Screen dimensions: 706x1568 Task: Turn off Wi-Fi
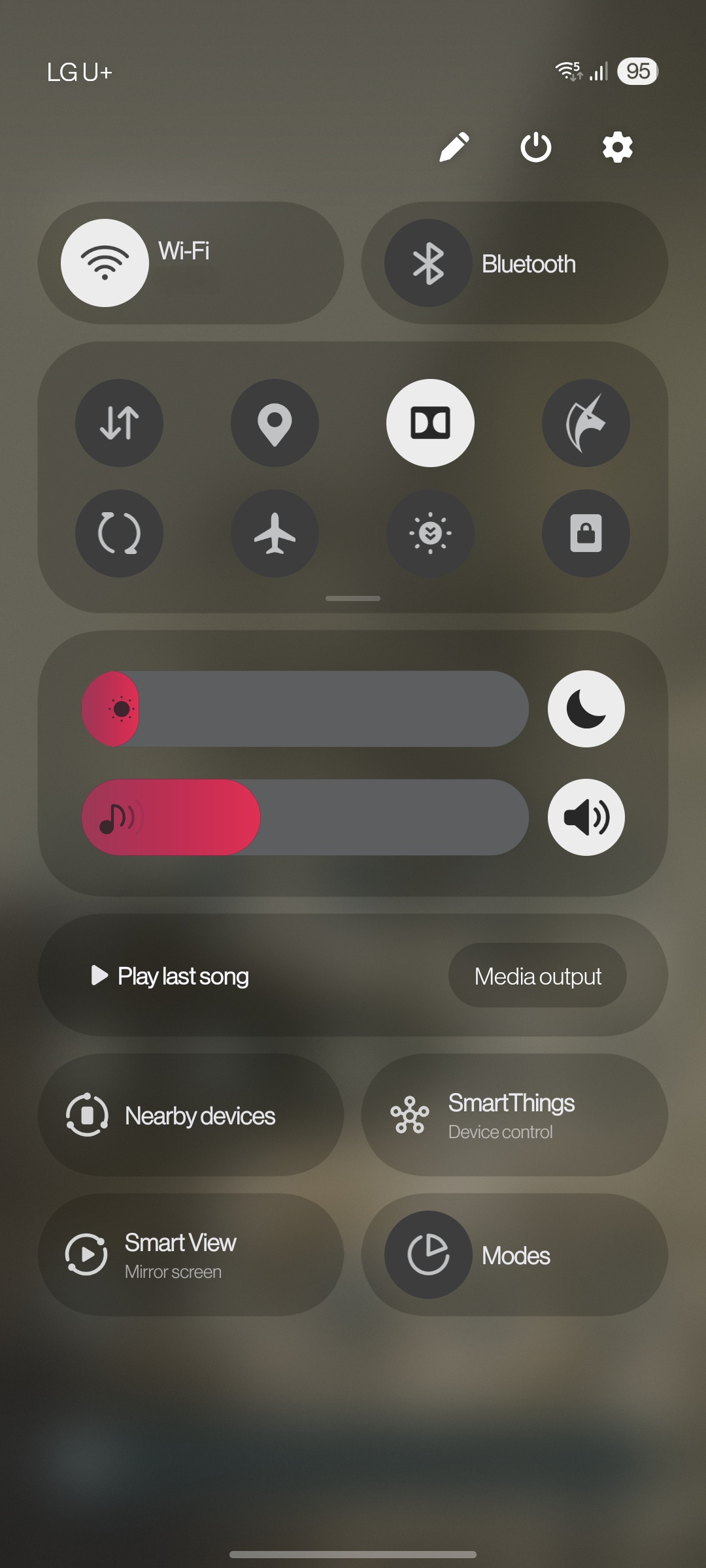pos(105,263)
